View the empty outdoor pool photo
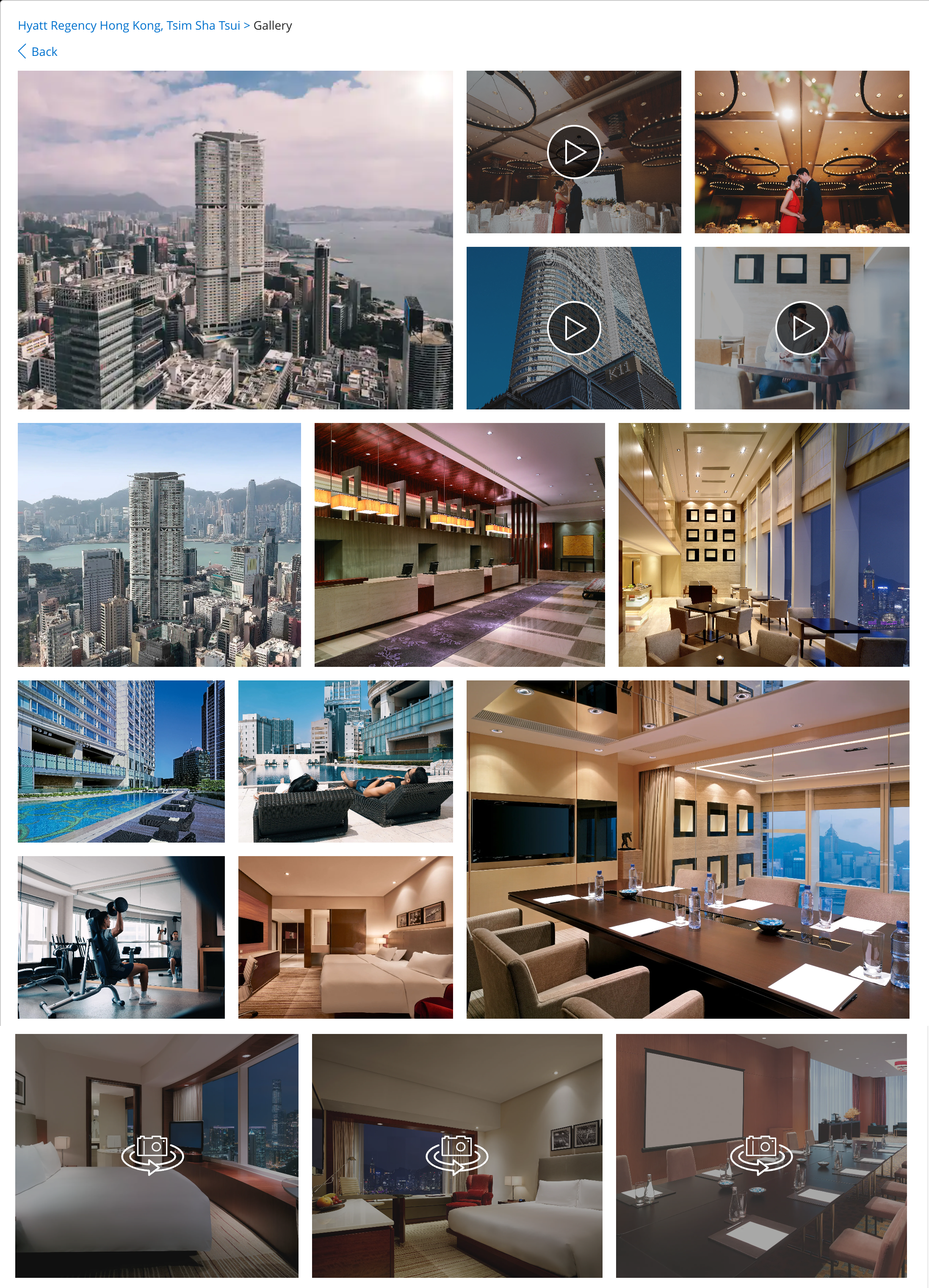This screenshot has width=929, height=1288. (121, 761)
